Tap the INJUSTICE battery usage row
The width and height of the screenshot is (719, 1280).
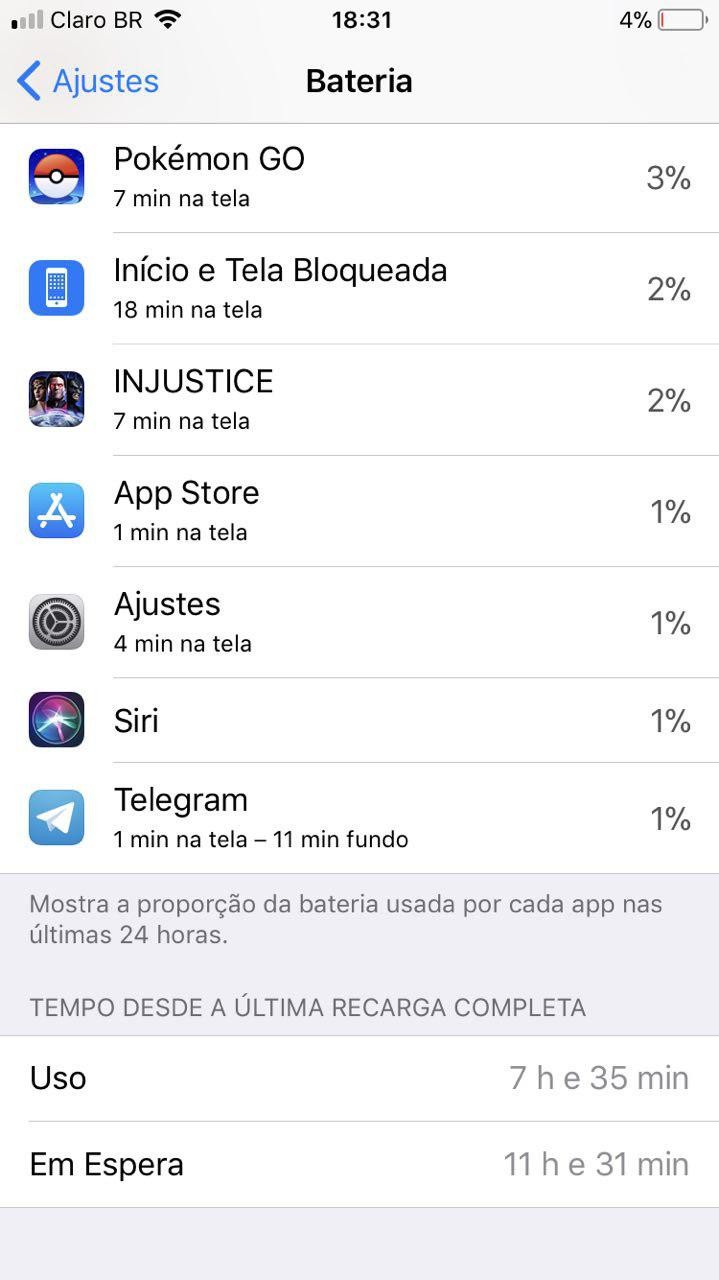pyautogui.click(x=360, y=400)
